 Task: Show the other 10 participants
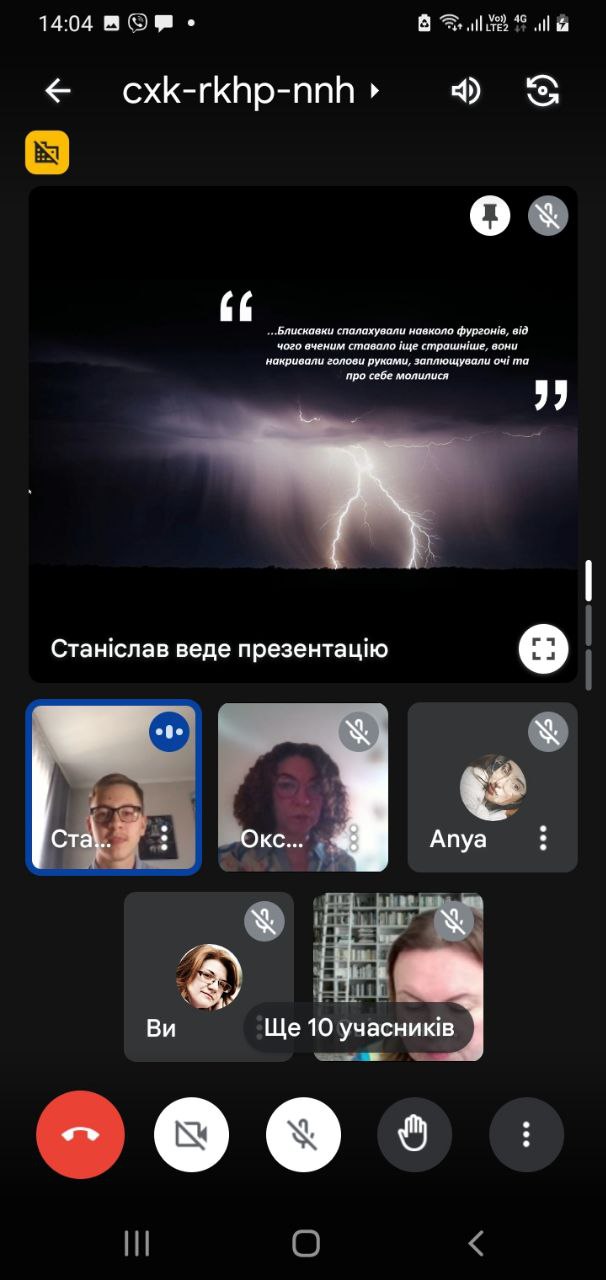359,1027
